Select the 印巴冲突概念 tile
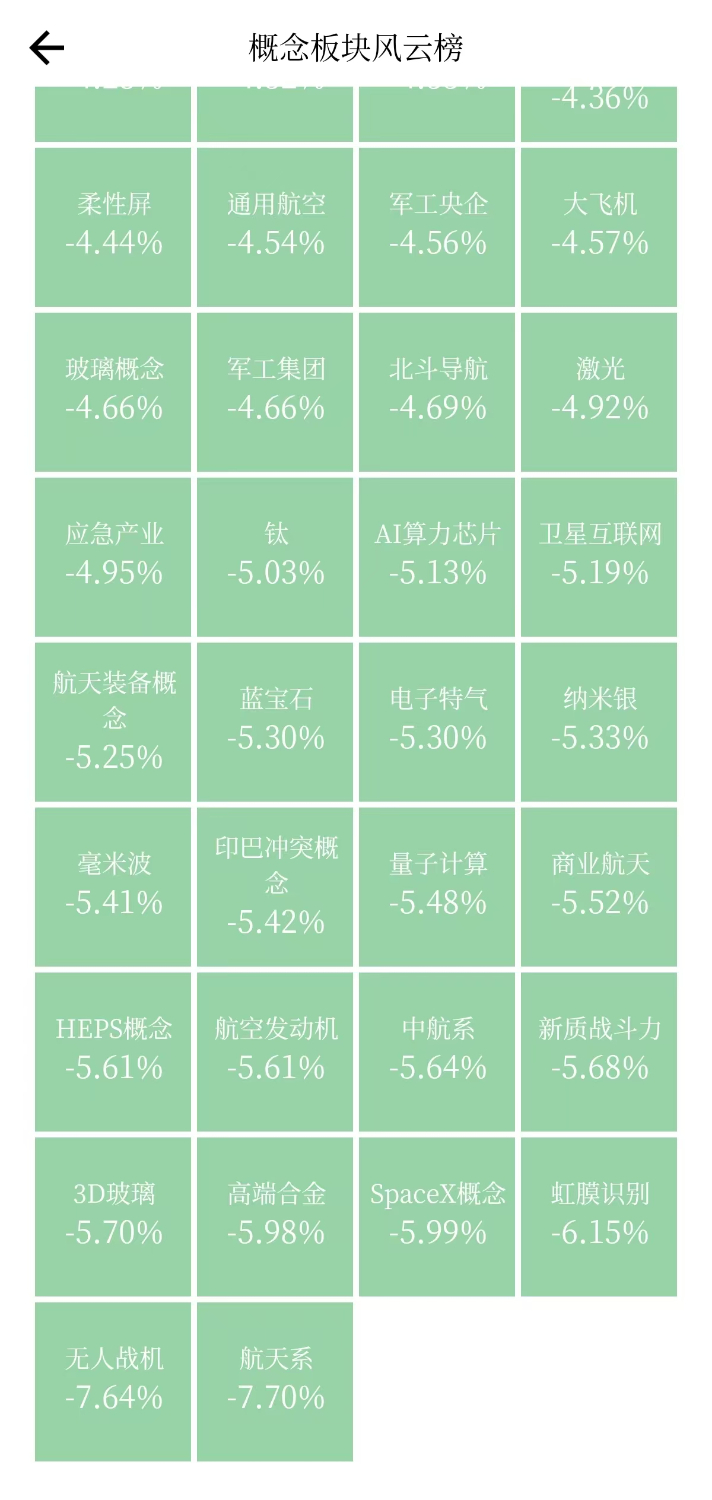This screenshot has width=712, height=1500. 275,887
